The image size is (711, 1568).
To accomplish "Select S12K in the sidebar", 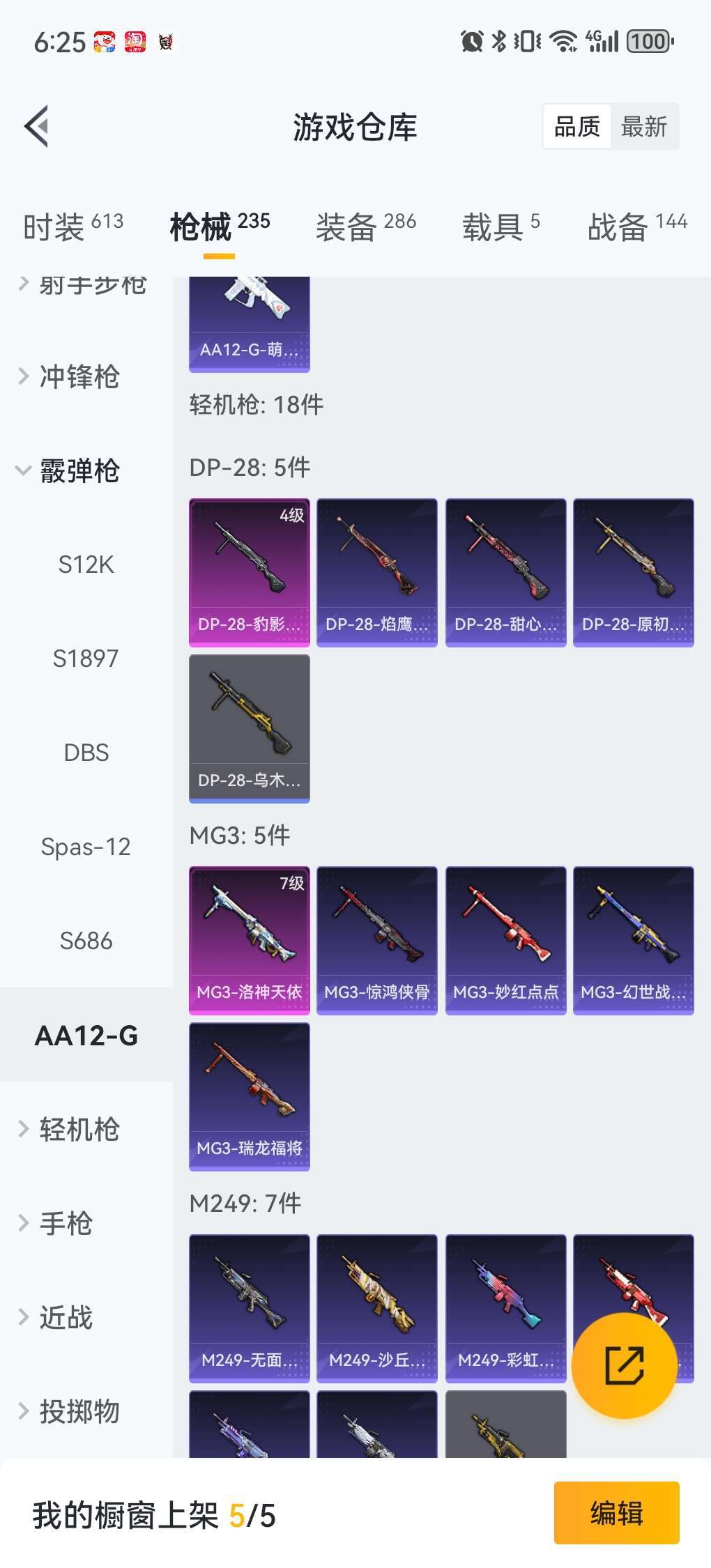I will (x=86, y=564).
